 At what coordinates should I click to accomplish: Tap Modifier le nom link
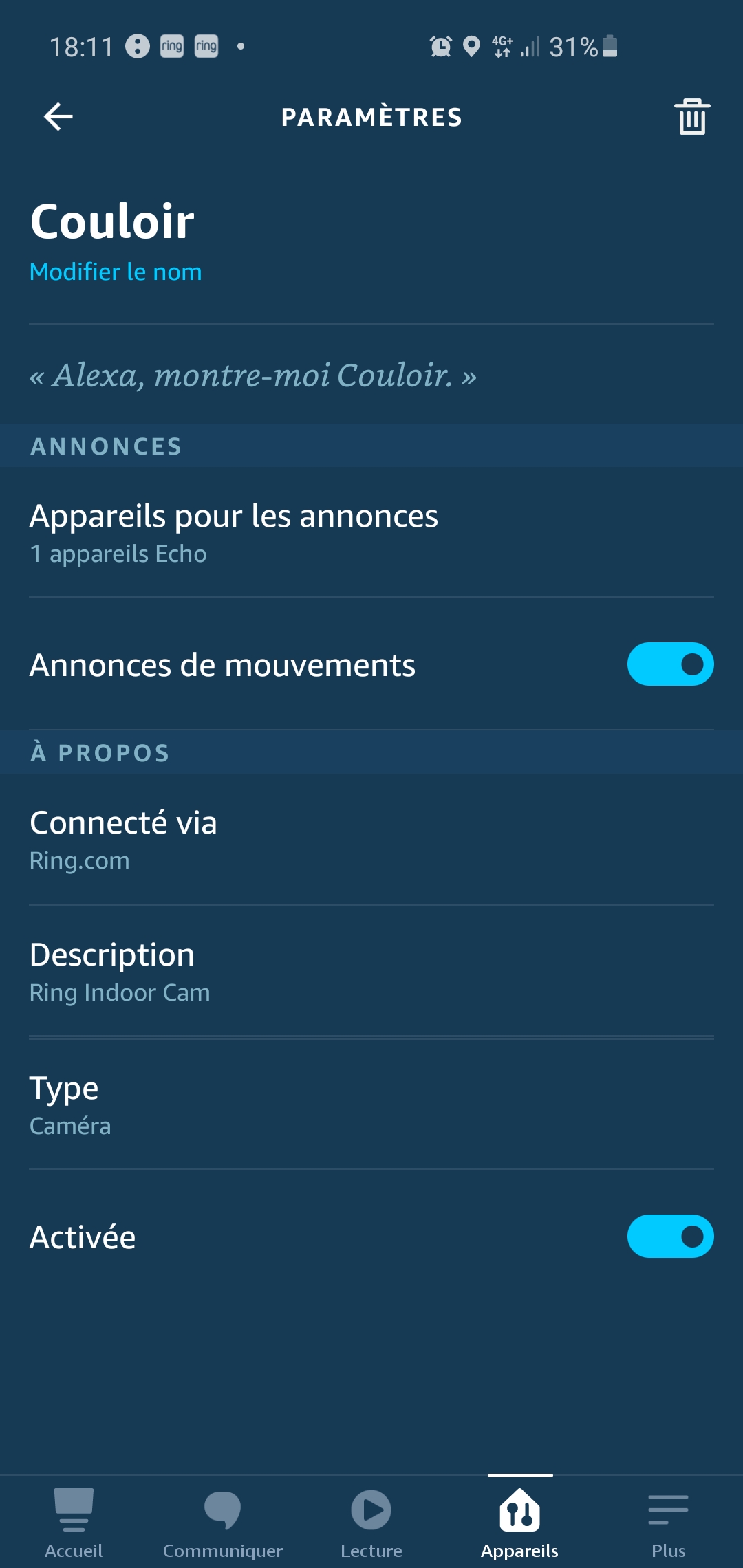(x=116, y=272)
